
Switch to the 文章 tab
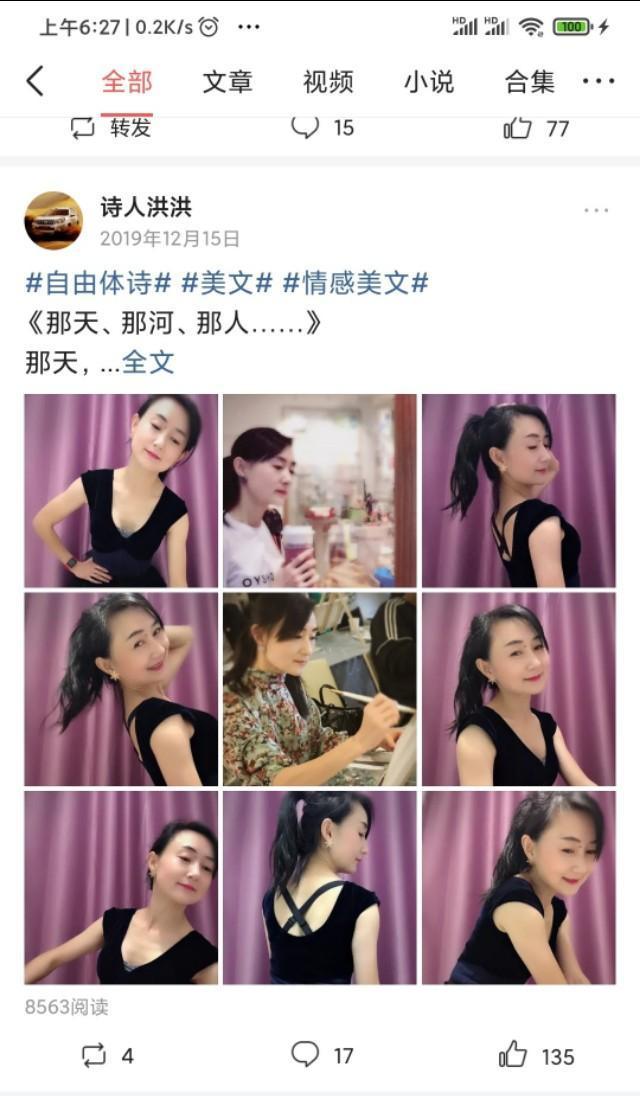coord(227,82)
